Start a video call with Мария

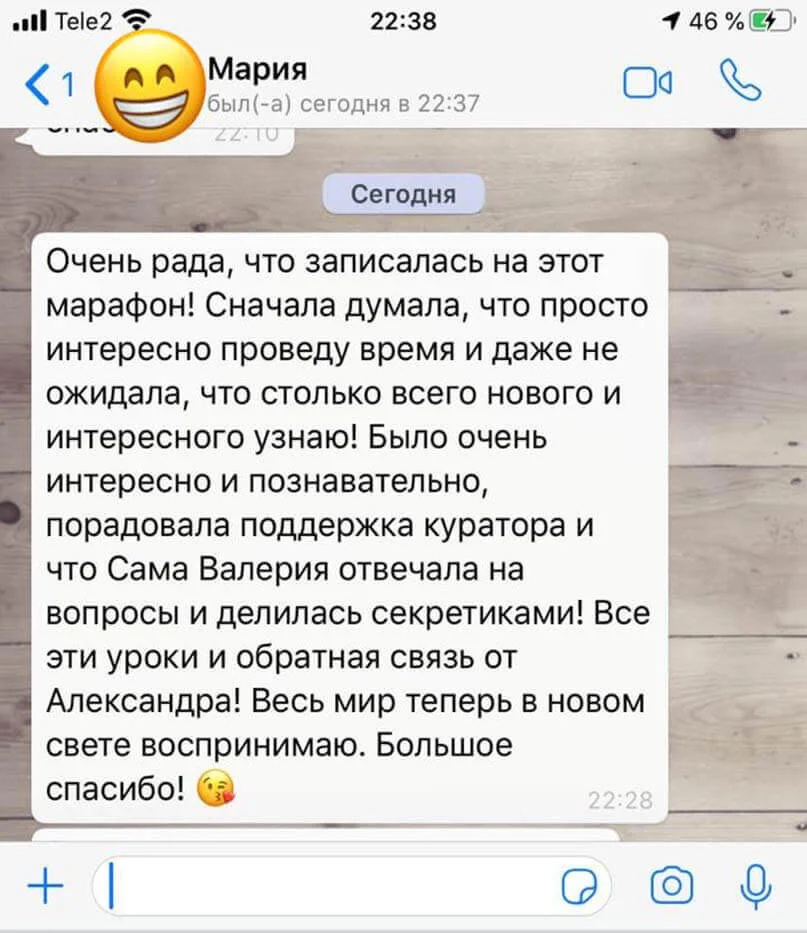coord(648,84)
